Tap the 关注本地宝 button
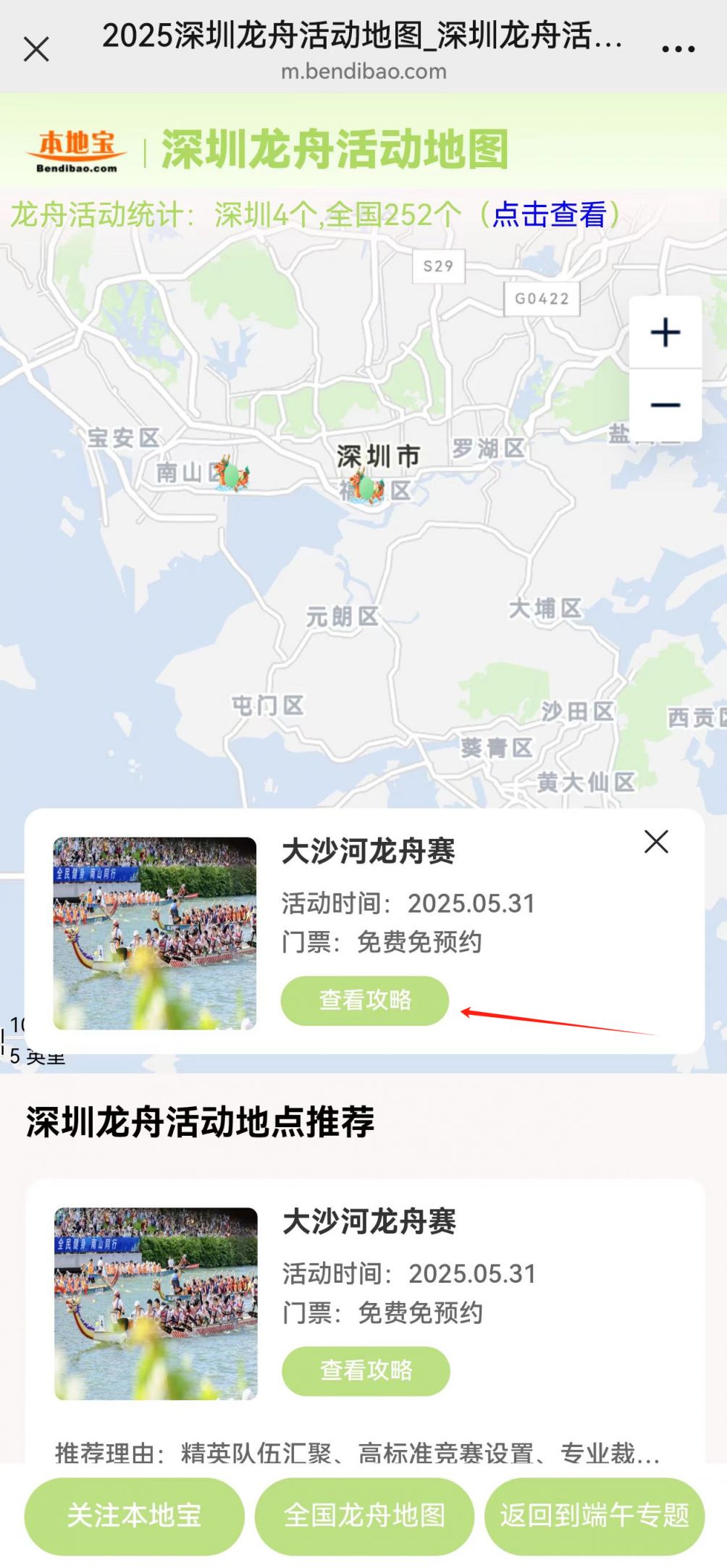 click(134, 1515)
